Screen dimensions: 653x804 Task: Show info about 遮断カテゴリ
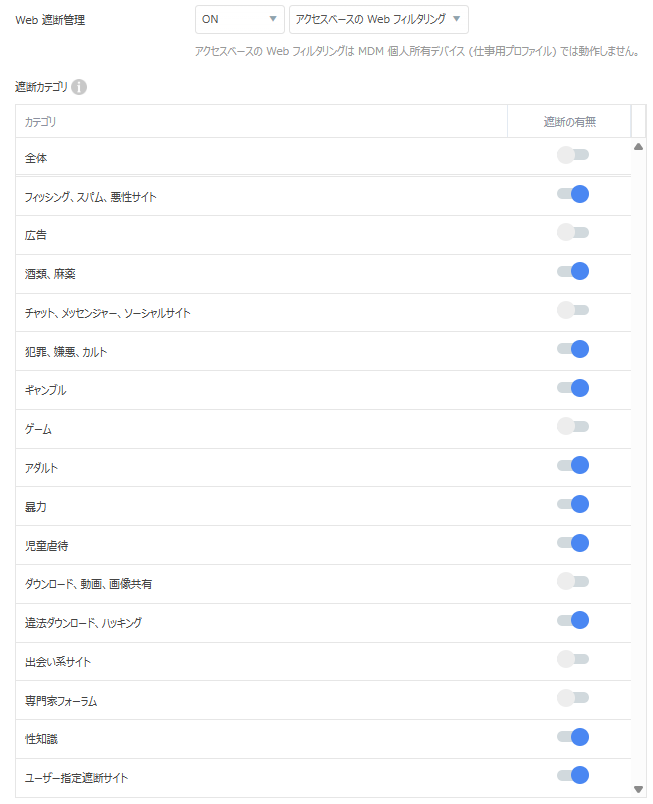point(79,87)
